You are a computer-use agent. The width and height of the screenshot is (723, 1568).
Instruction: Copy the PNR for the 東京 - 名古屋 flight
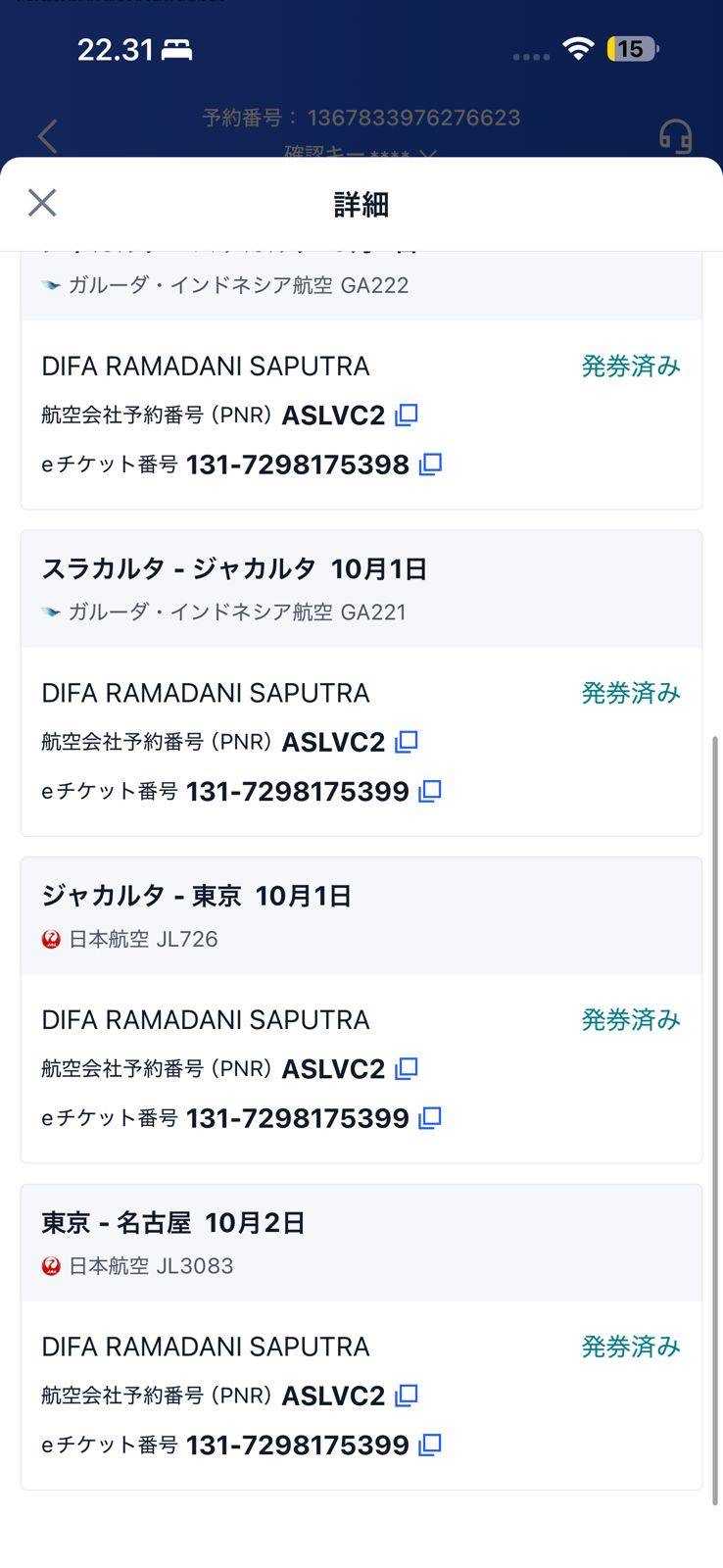[407, 1396]
